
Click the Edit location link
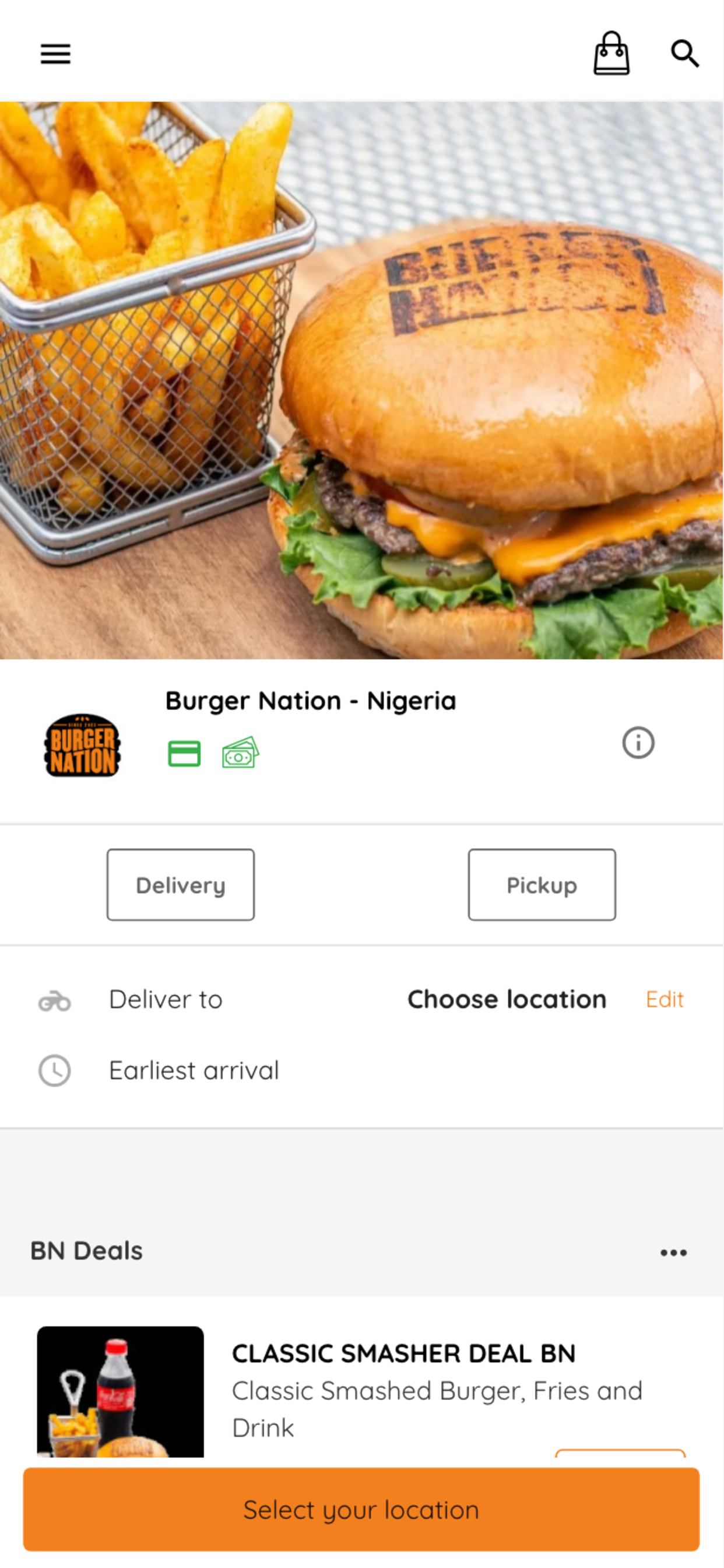click(x=665, y=999)
